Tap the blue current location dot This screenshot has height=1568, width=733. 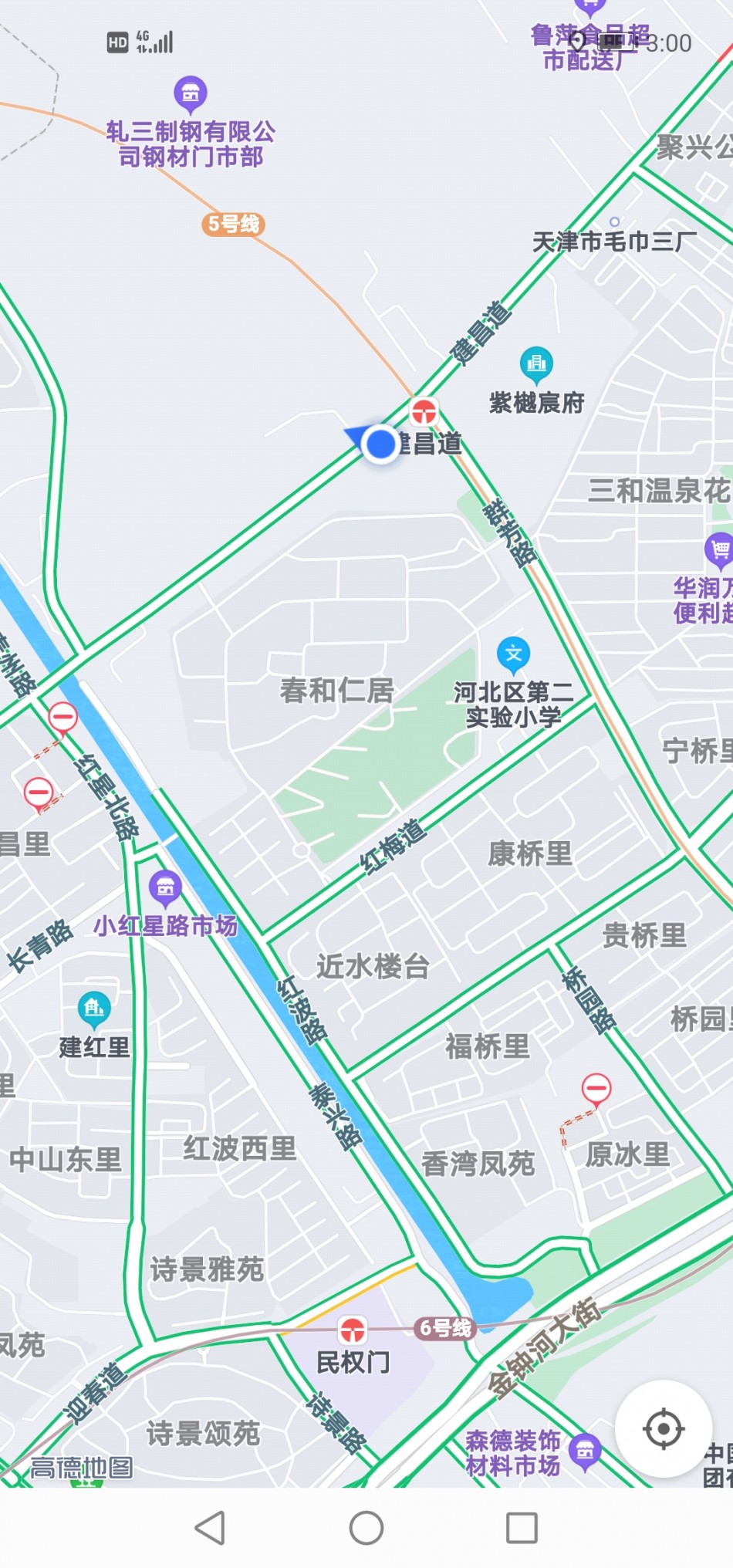(380, 444)
